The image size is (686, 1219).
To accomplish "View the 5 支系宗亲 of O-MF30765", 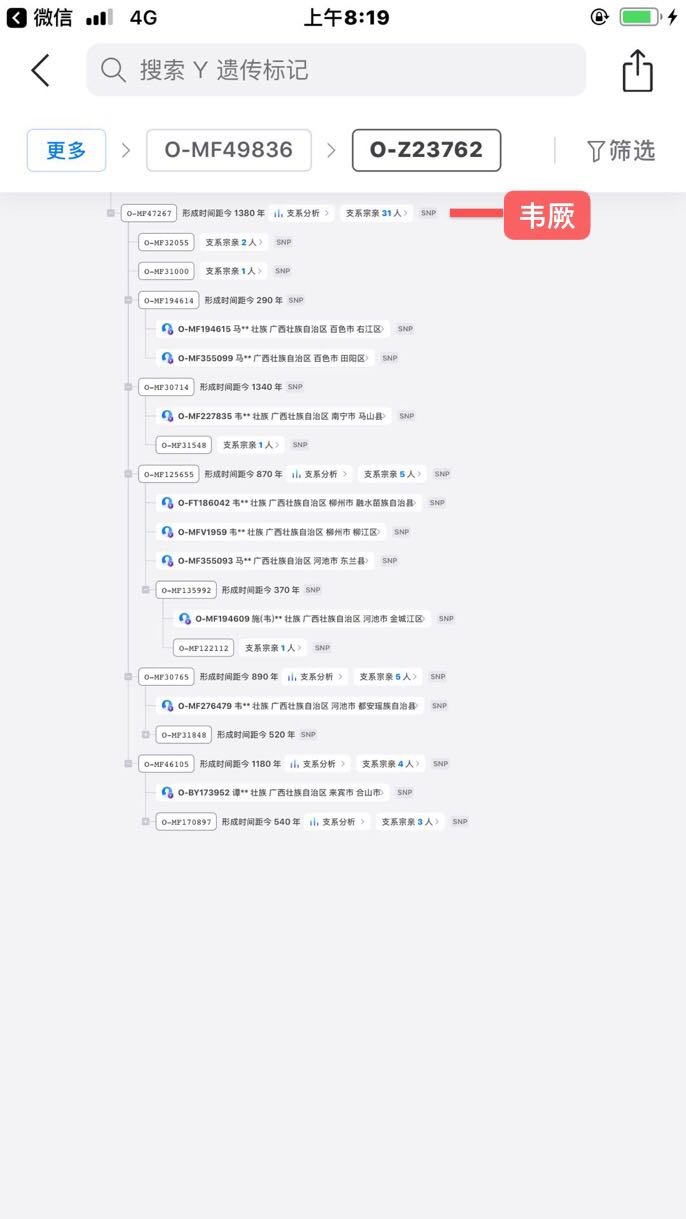I will pyautogui.click(x=388, y=677).
